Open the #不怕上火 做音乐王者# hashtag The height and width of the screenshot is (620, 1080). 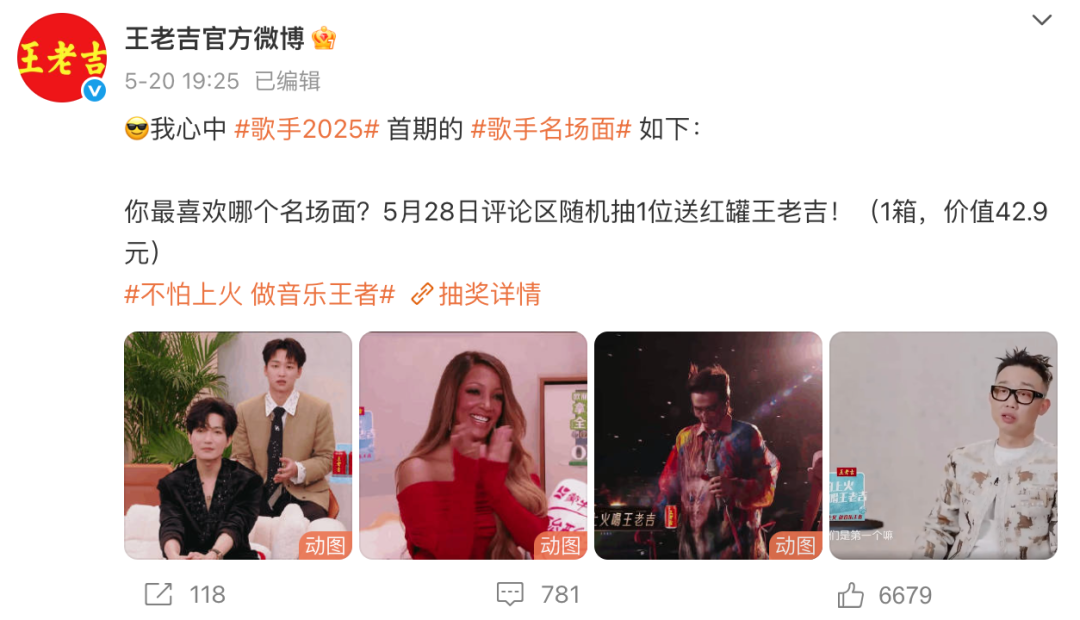tap(259, 294)
